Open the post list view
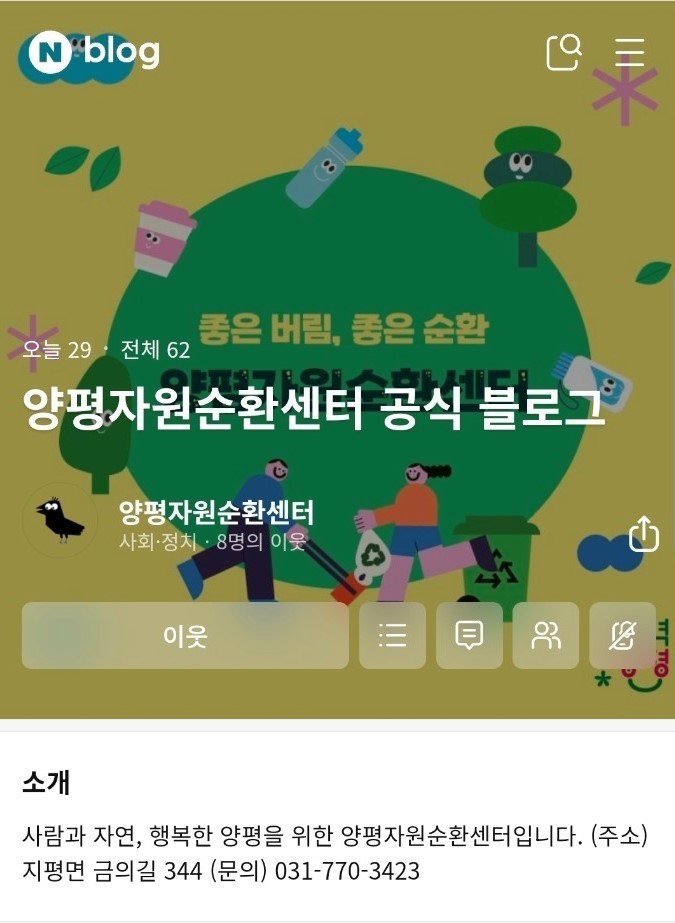 pyautogui.click(x=392, y=635)
